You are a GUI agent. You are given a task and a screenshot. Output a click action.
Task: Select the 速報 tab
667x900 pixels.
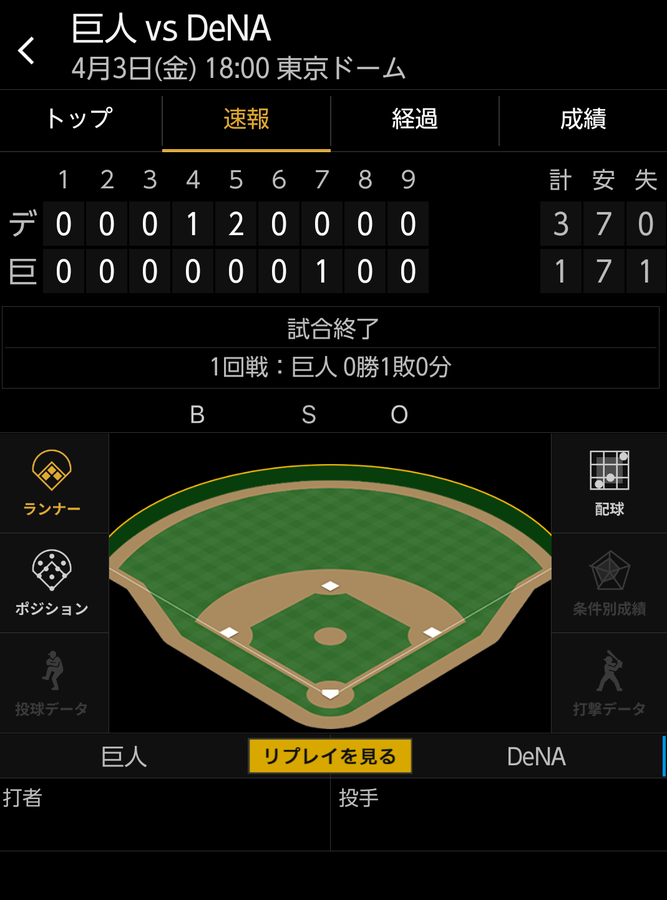tap(246, 120)
